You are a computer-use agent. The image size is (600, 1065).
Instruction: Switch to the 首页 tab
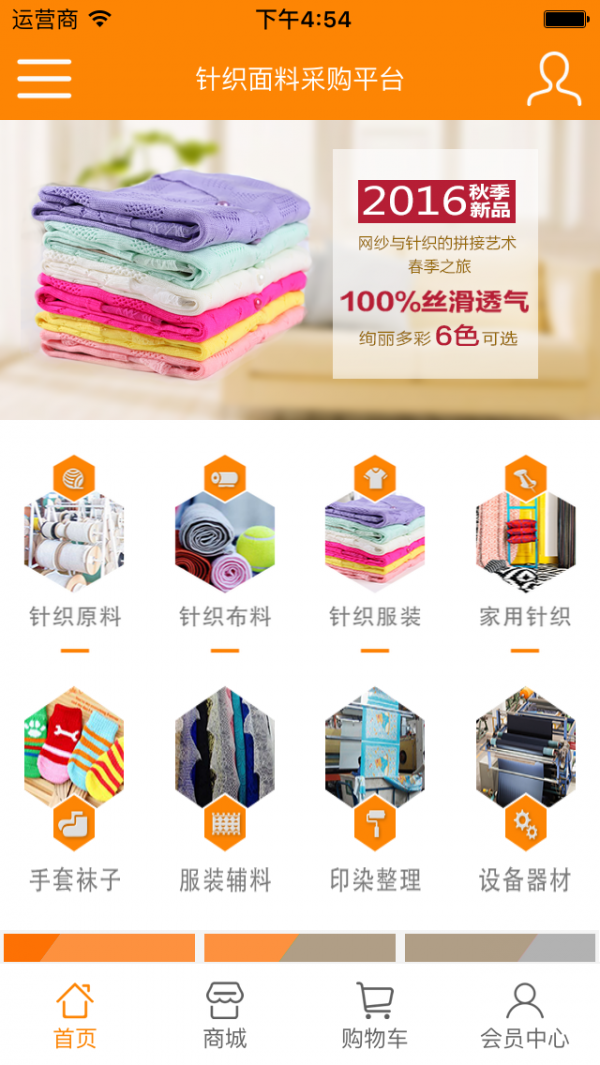(x=75, y=1015)
